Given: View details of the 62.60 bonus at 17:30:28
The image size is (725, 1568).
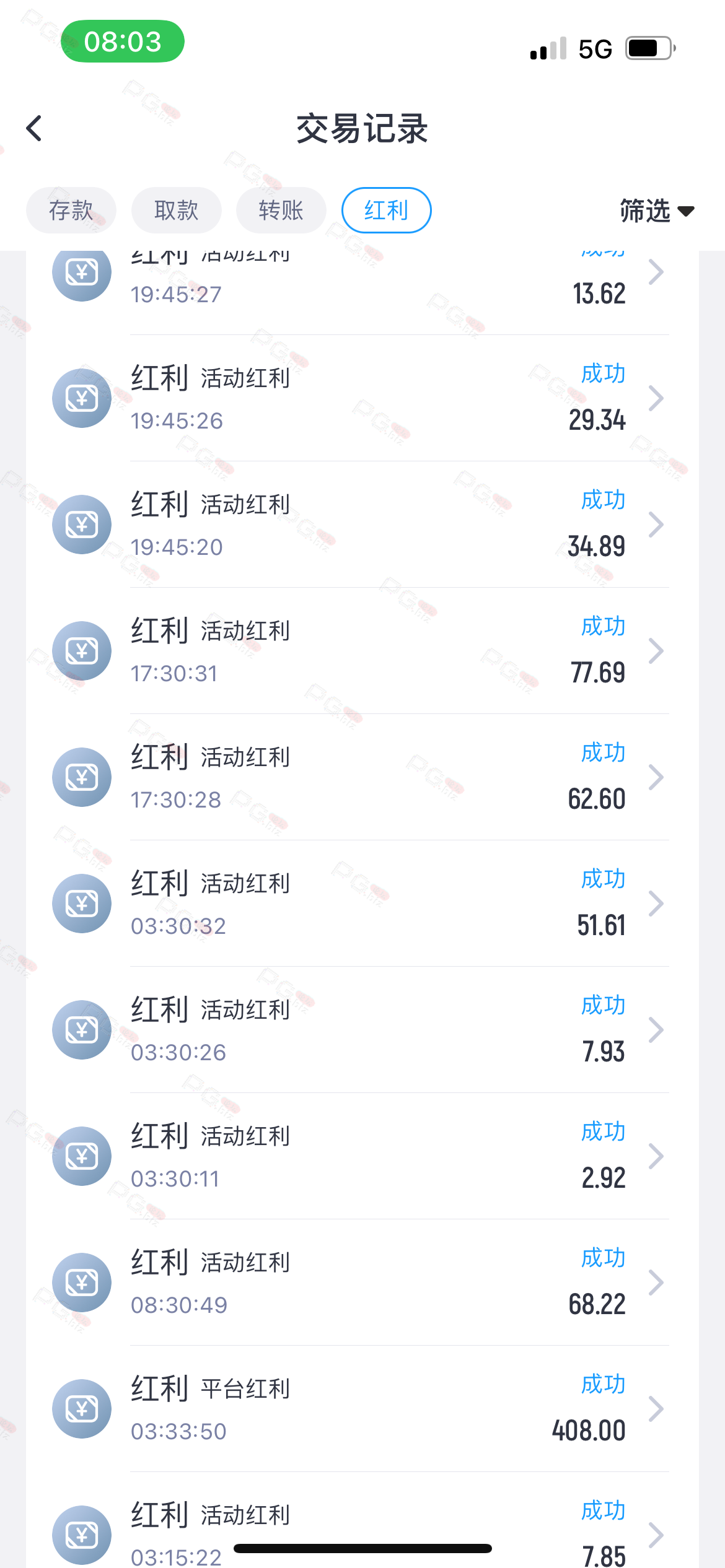Looking at the screenshot, I should (x=372, y=777).
